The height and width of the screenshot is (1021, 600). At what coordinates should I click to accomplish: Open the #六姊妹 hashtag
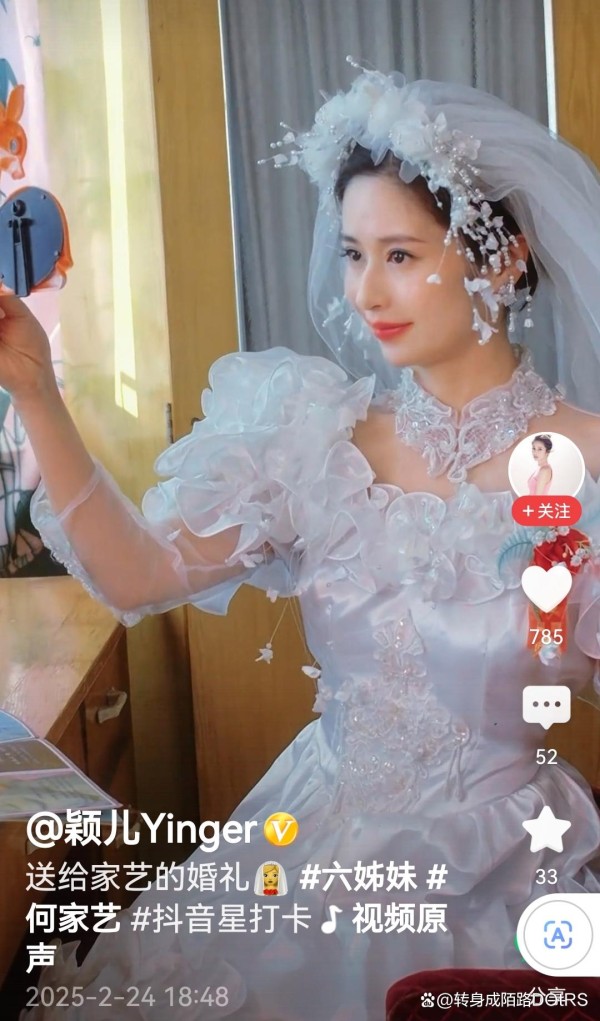[358, 879]
